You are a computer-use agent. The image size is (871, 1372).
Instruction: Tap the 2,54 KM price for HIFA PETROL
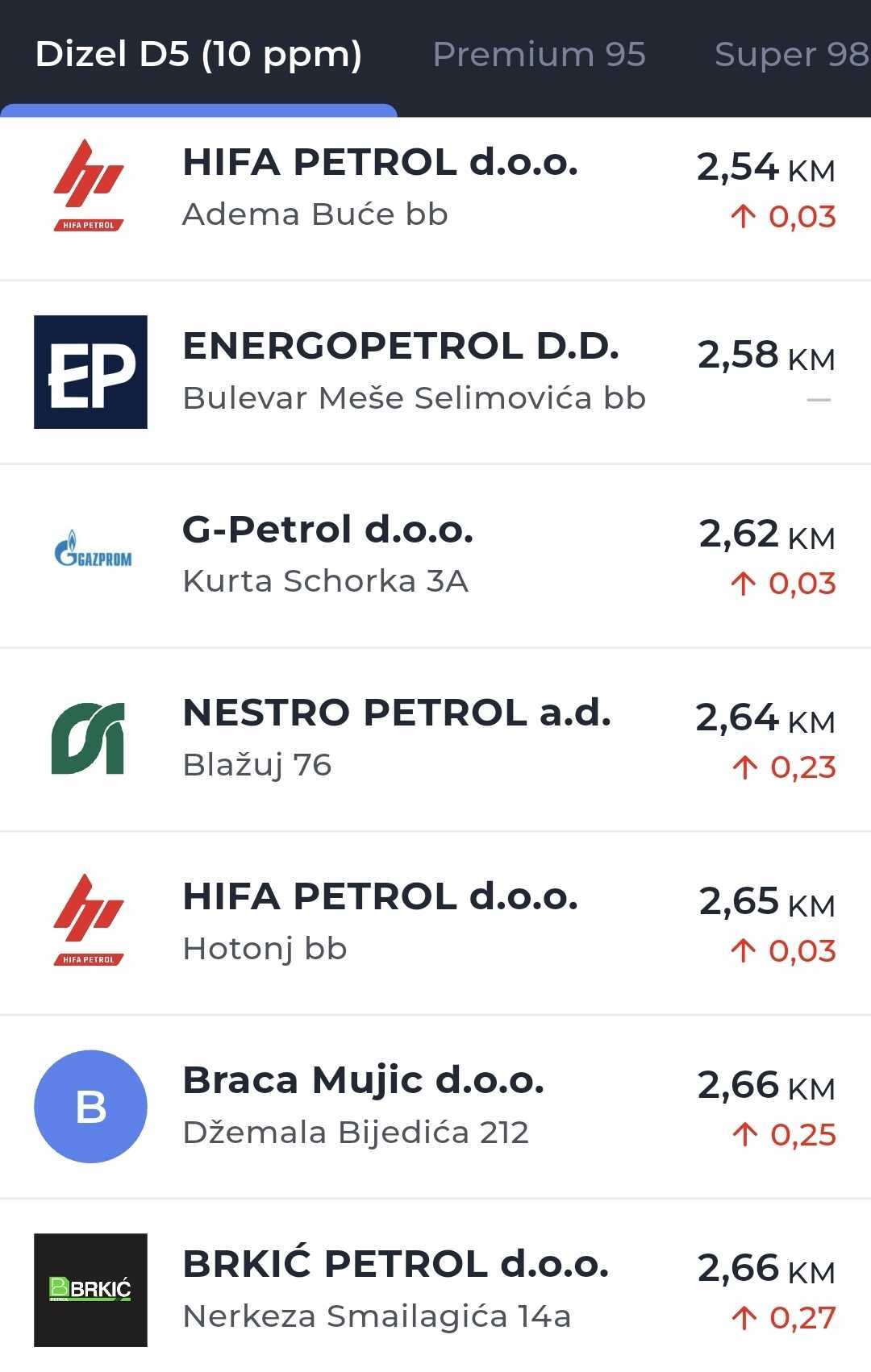click(x=765, y=168)
